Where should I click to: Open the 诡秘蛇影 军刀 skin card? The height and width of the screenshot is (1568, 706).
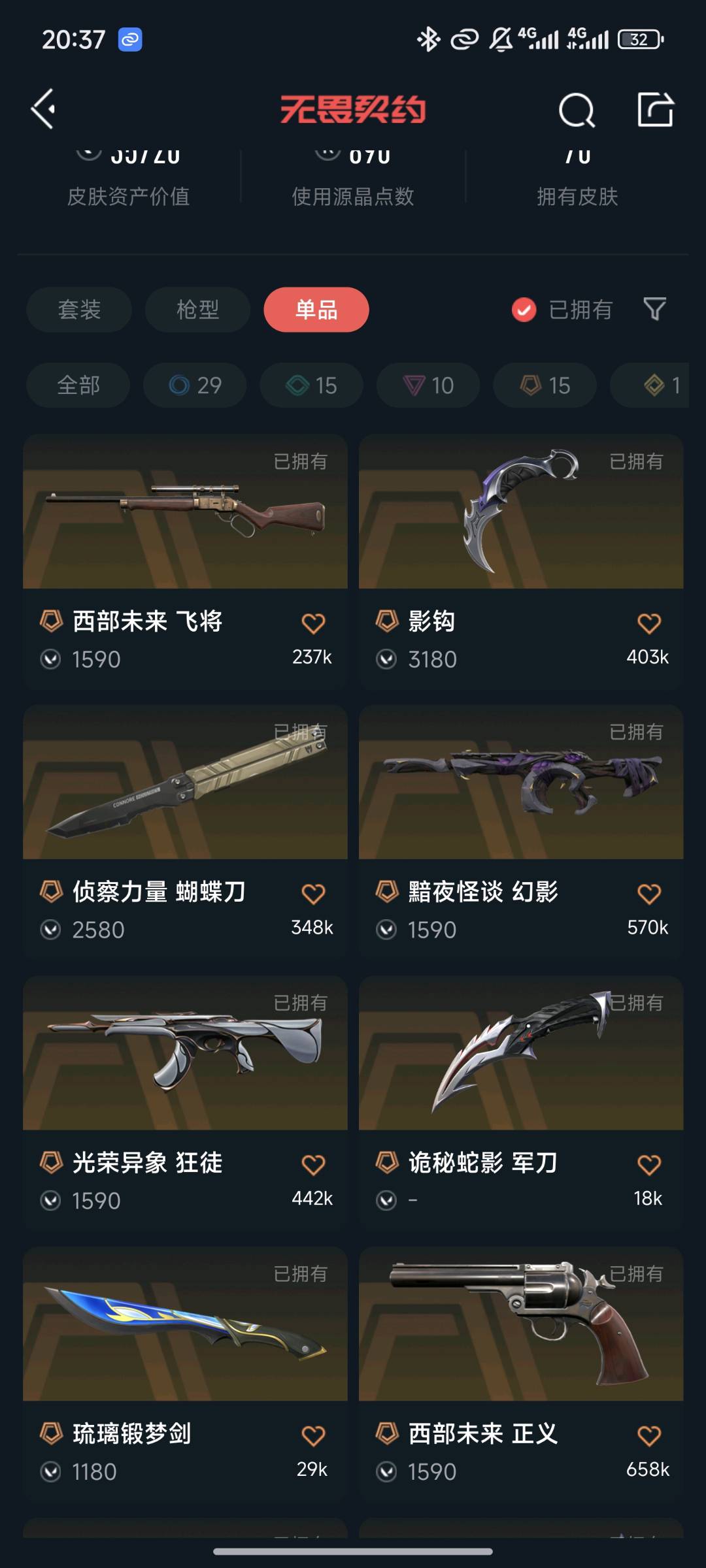tap(521, 1103)
